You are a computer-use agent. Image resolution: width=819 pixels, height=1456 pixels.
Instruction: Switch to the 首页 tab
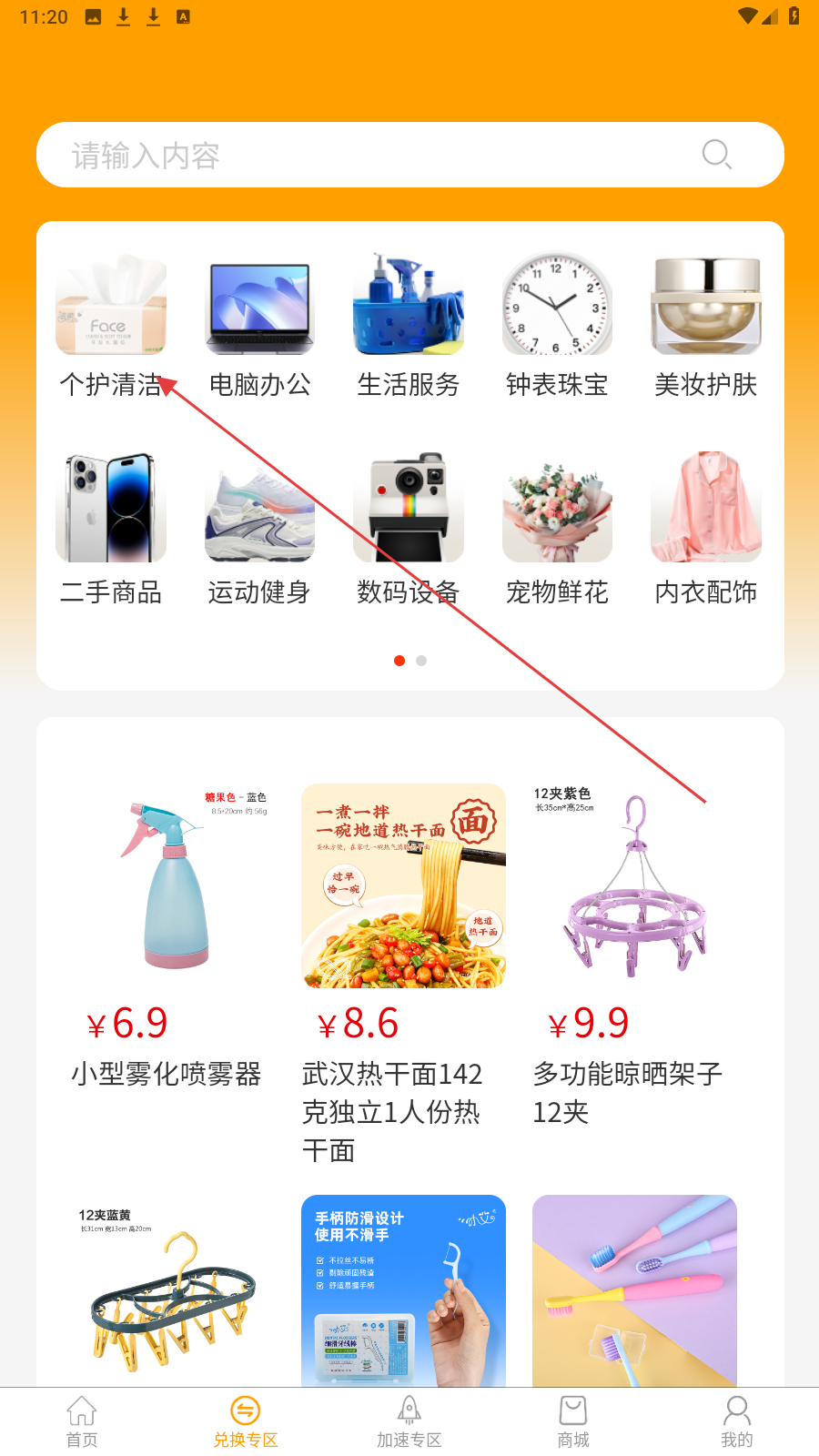(82, 1421)
